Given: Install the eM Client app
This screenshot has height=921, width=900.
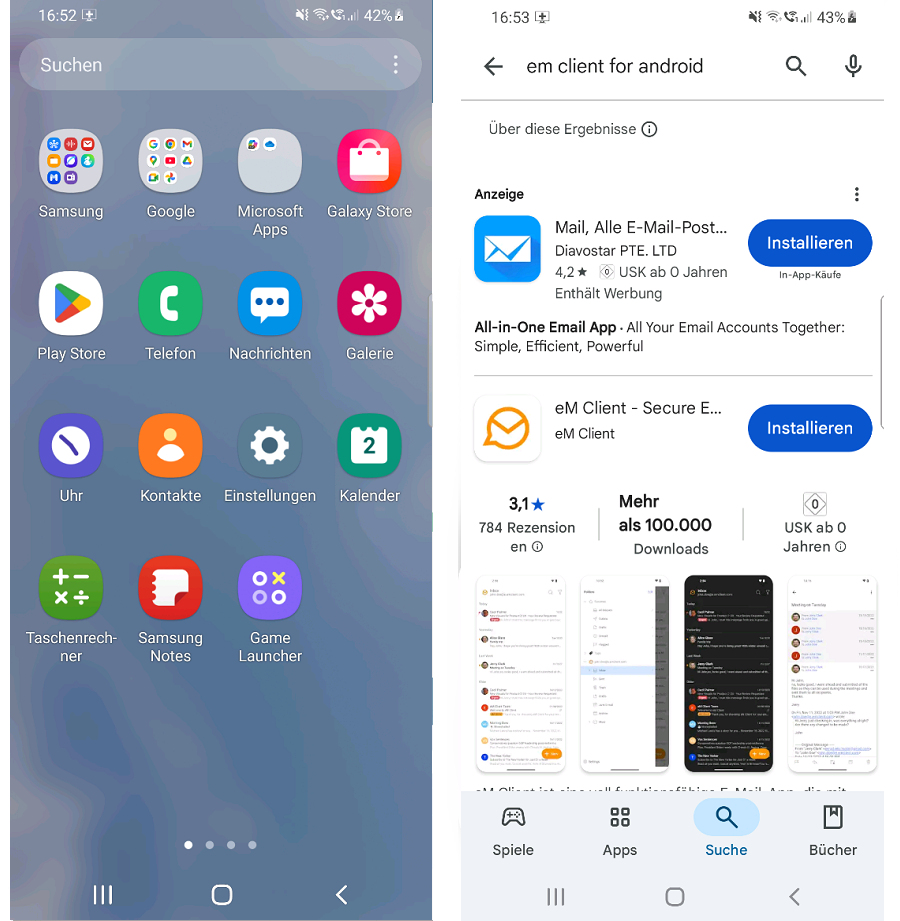Looking at the screenshot, I should click(x=809, y=428).
